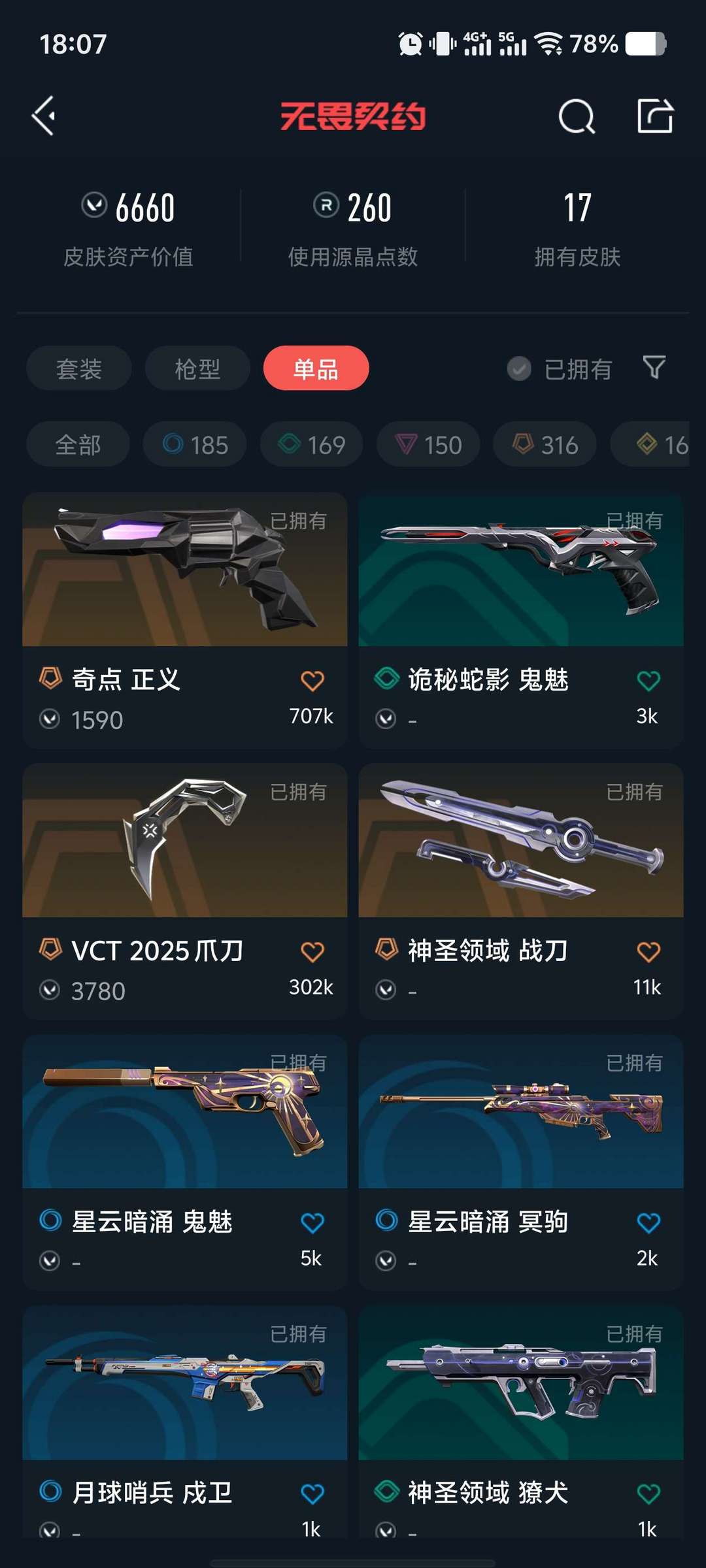
Task: Open the search icon in the header
Action: pyautogui.click(x=577, y=116)
